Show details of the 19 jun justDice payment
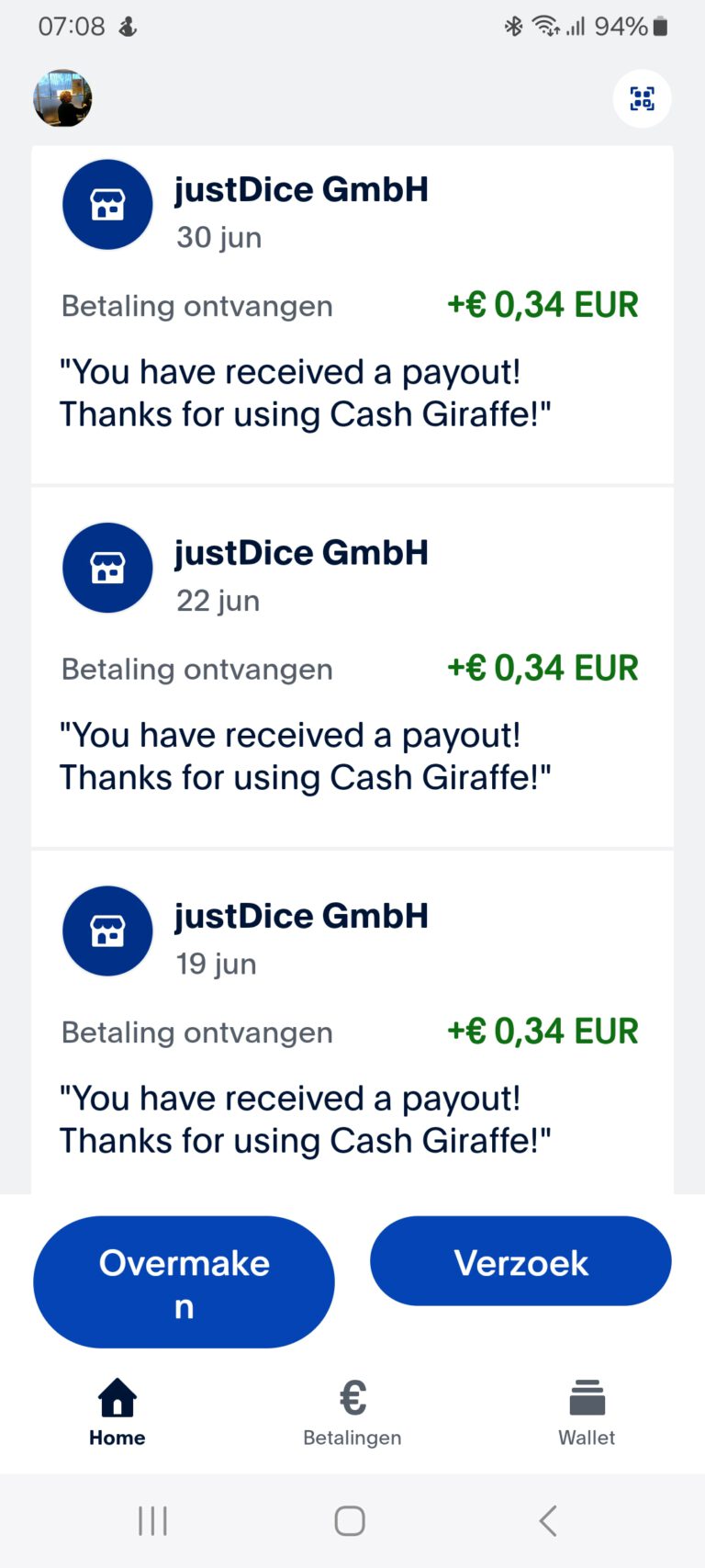Image resolution: width=705 pixels, height=1568 pixels. tap(352, 1024)
